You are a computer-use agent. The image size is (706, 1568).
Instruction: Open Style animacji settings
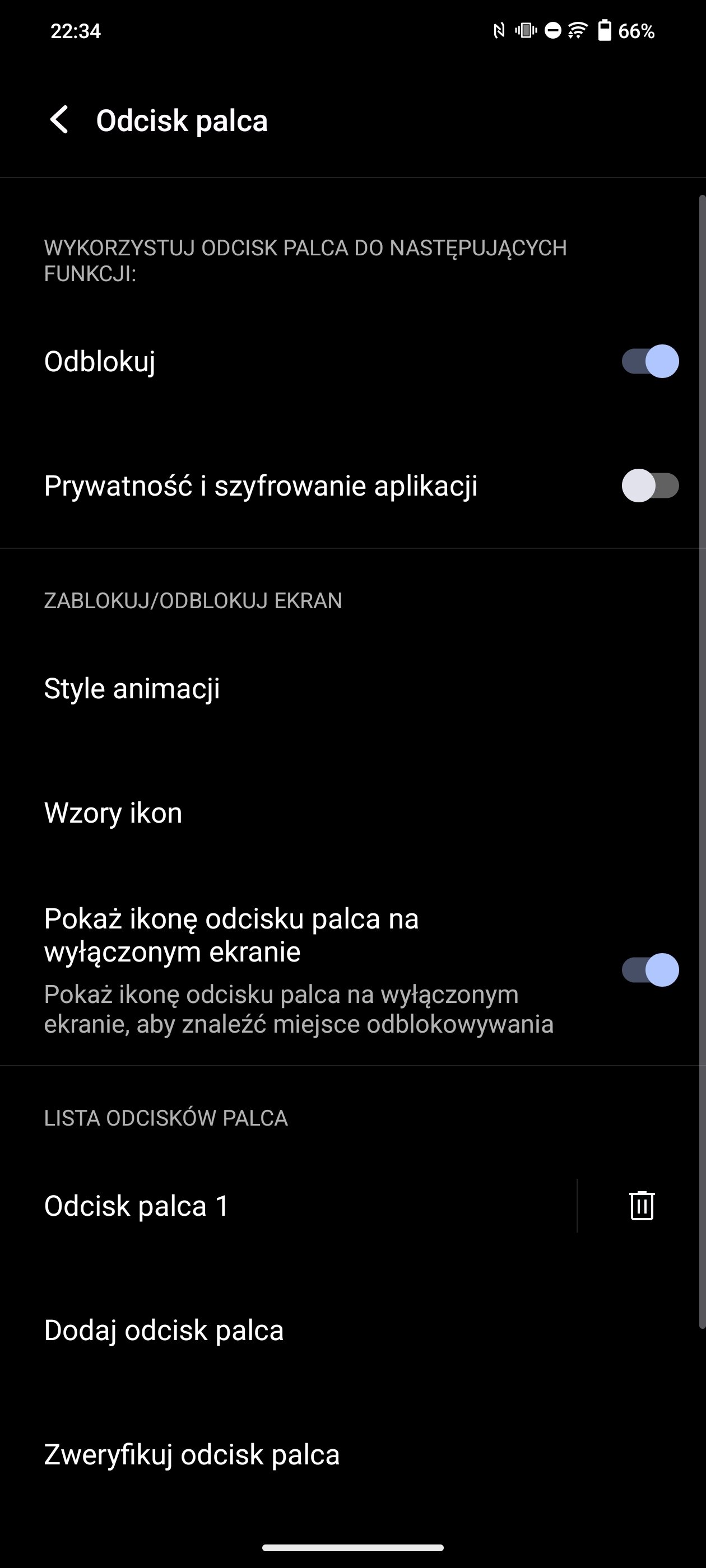[x=132, y=689]
